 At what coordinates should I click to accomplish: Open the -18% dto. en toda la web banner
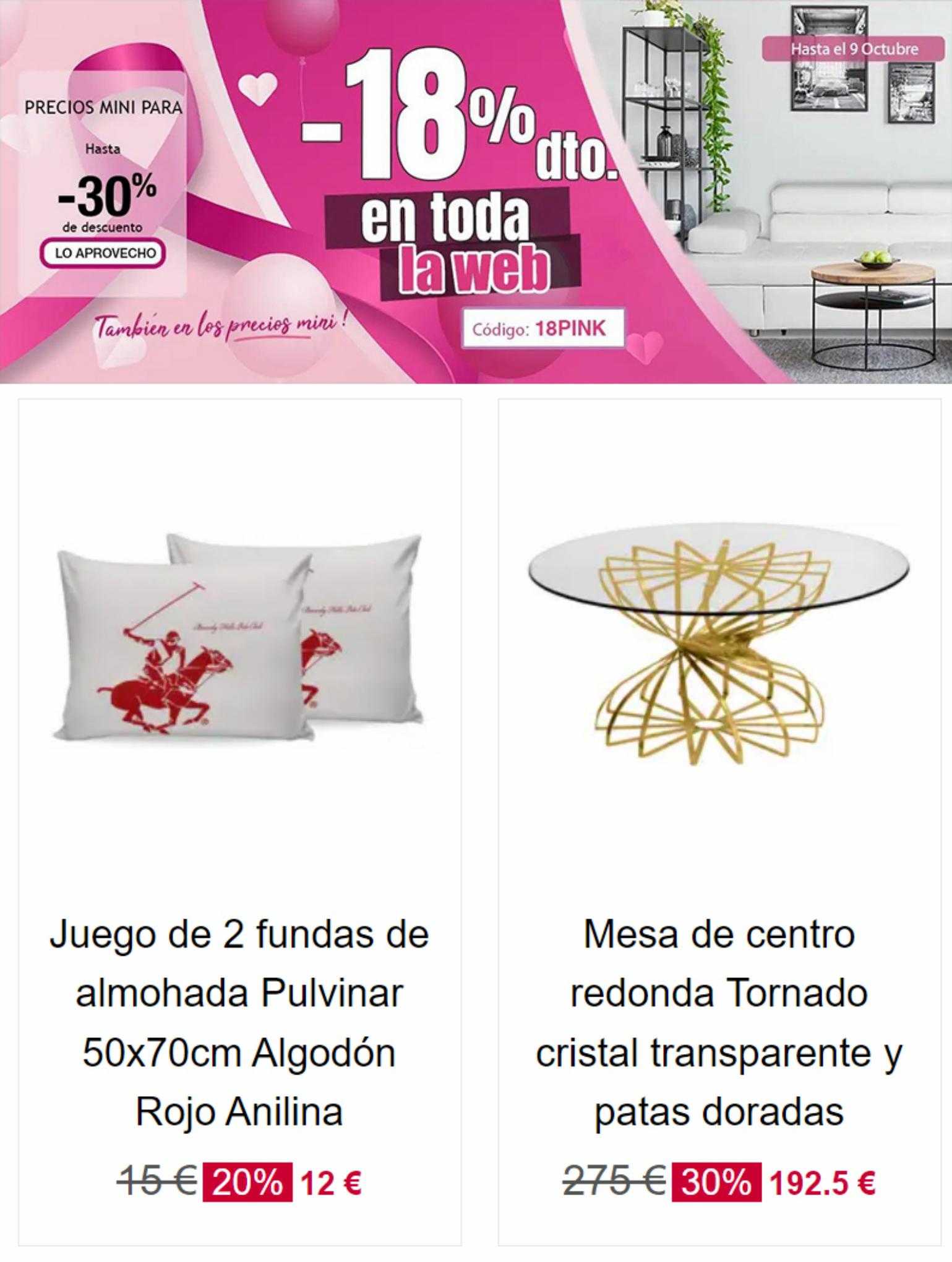coord(458,186)
